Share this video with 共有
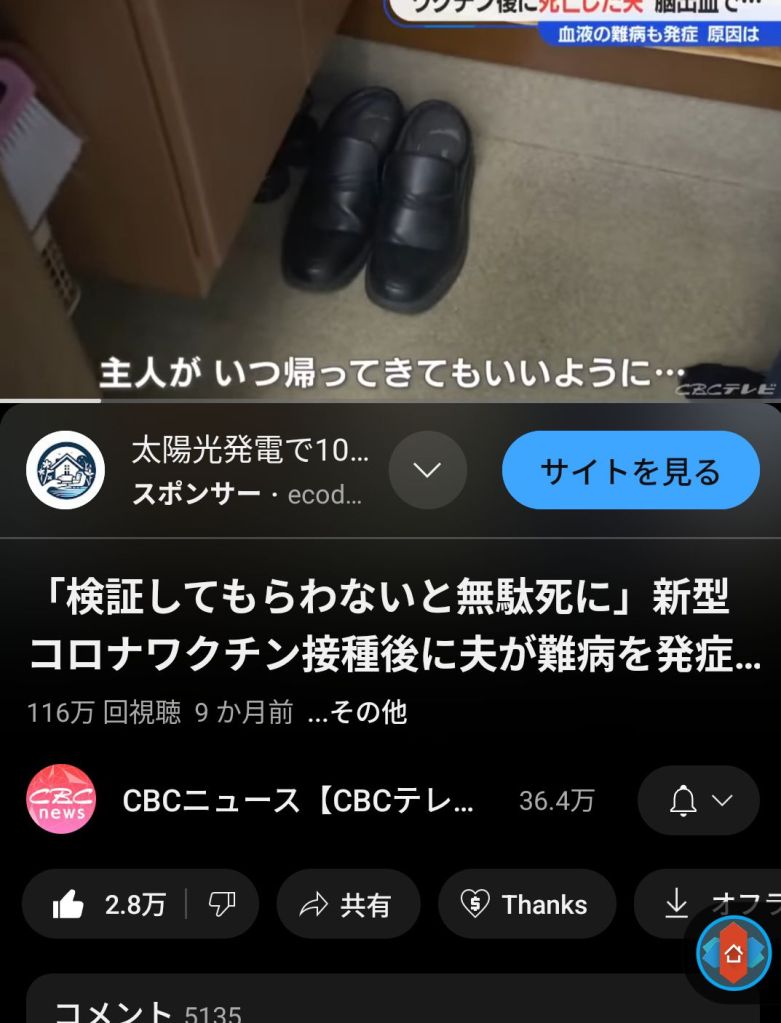 pyautogui.click(x=347, y=904)
